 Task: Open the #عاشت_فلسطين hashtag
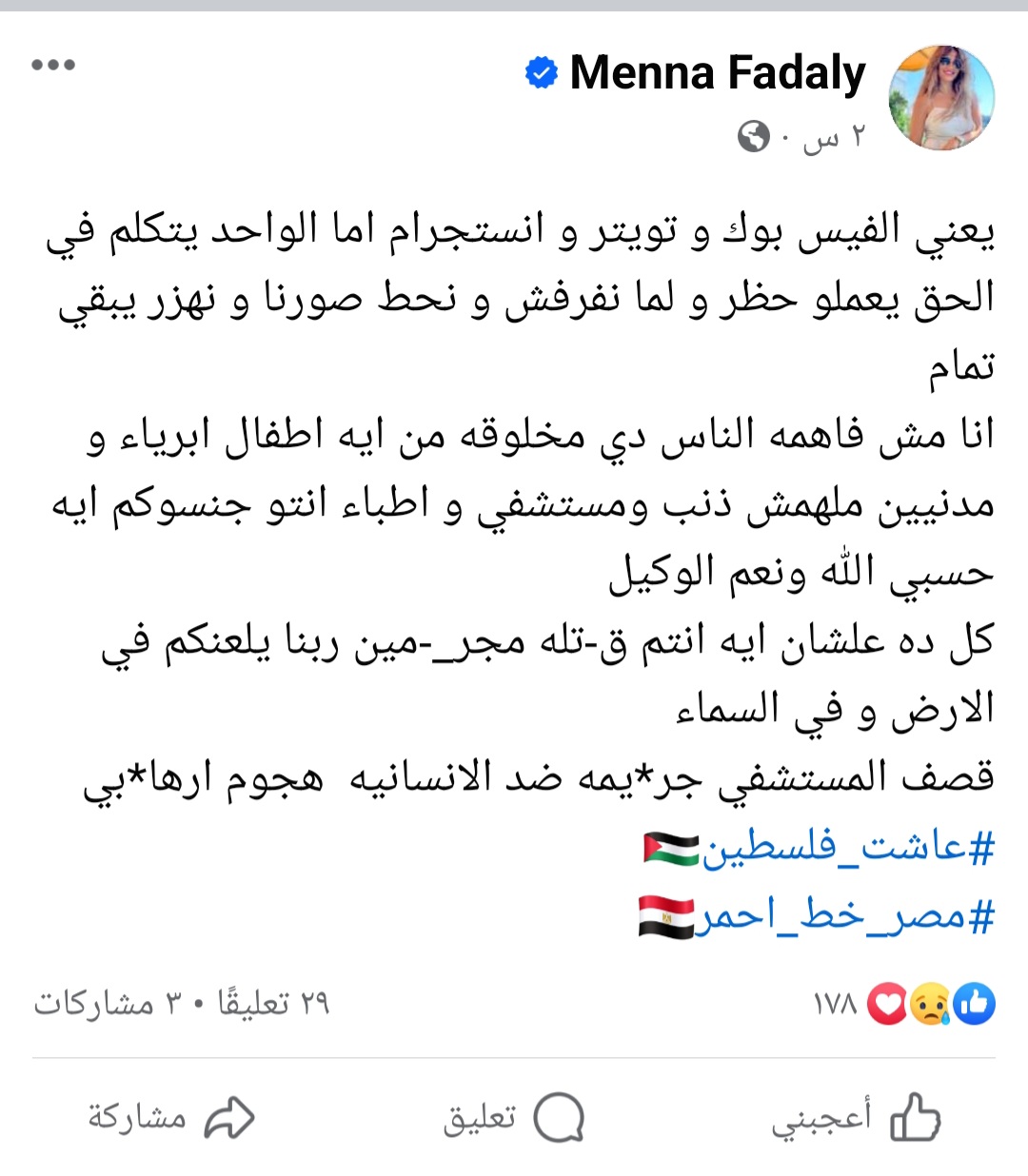(847, 848)
